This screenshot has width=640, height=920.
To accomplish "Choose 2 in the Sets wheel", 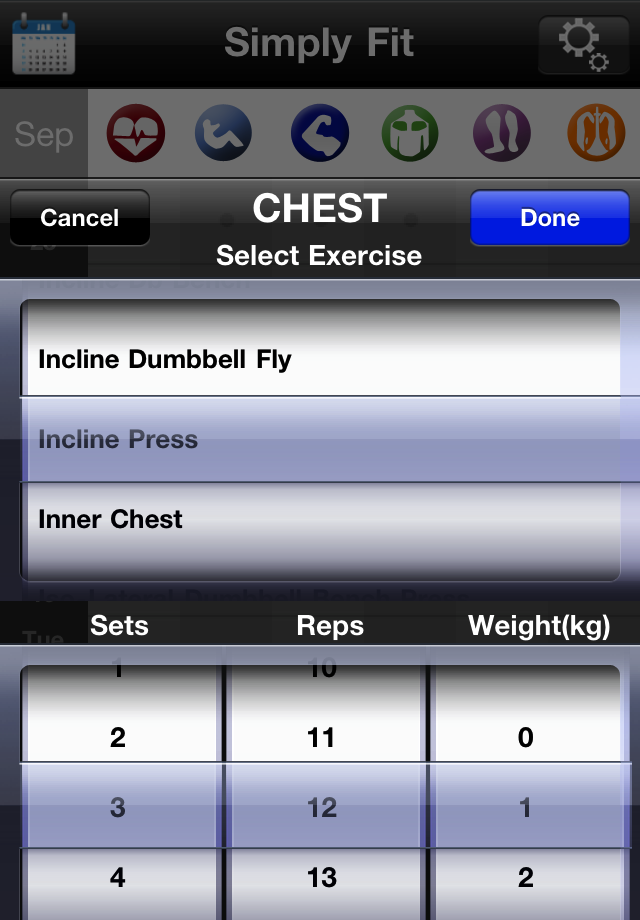I will point(118,738).
